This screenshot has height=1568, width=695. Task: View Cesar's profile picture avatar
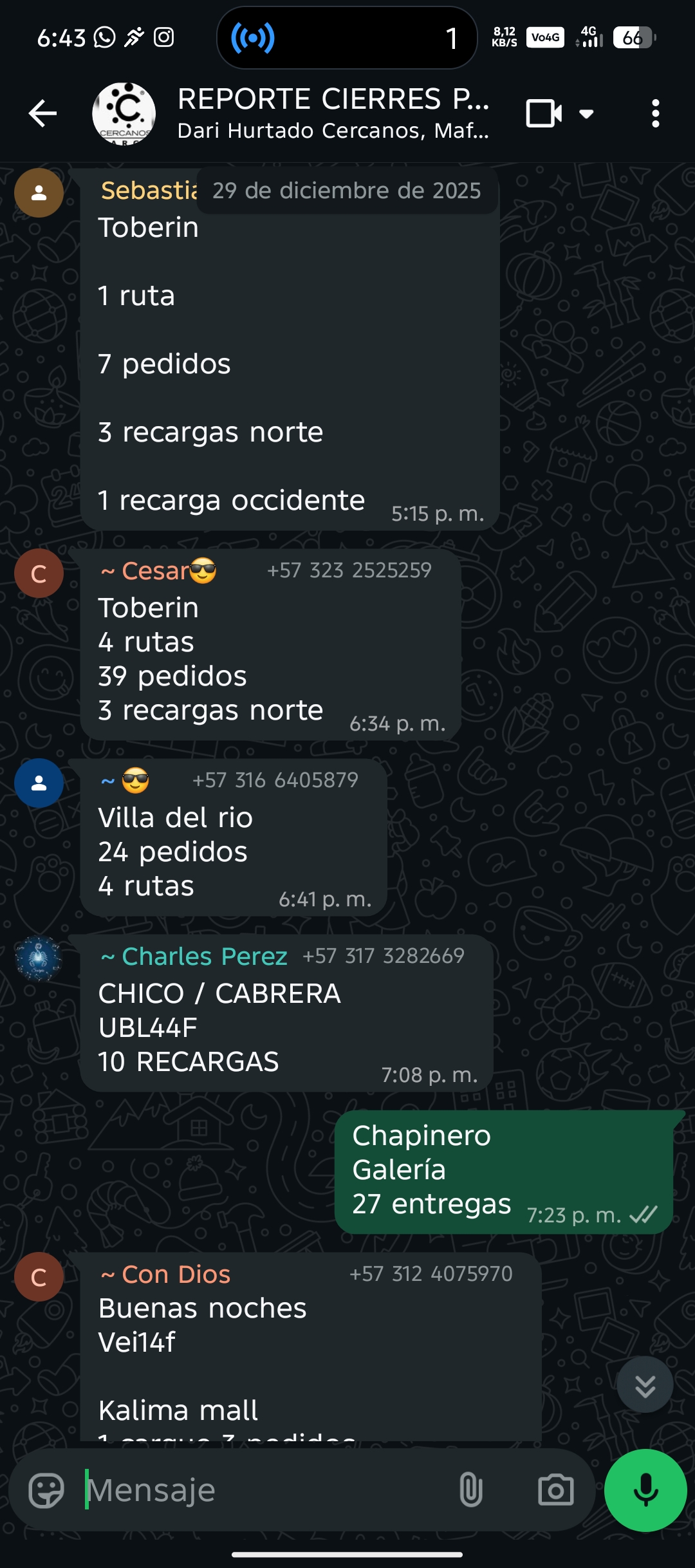pos(39,574)
